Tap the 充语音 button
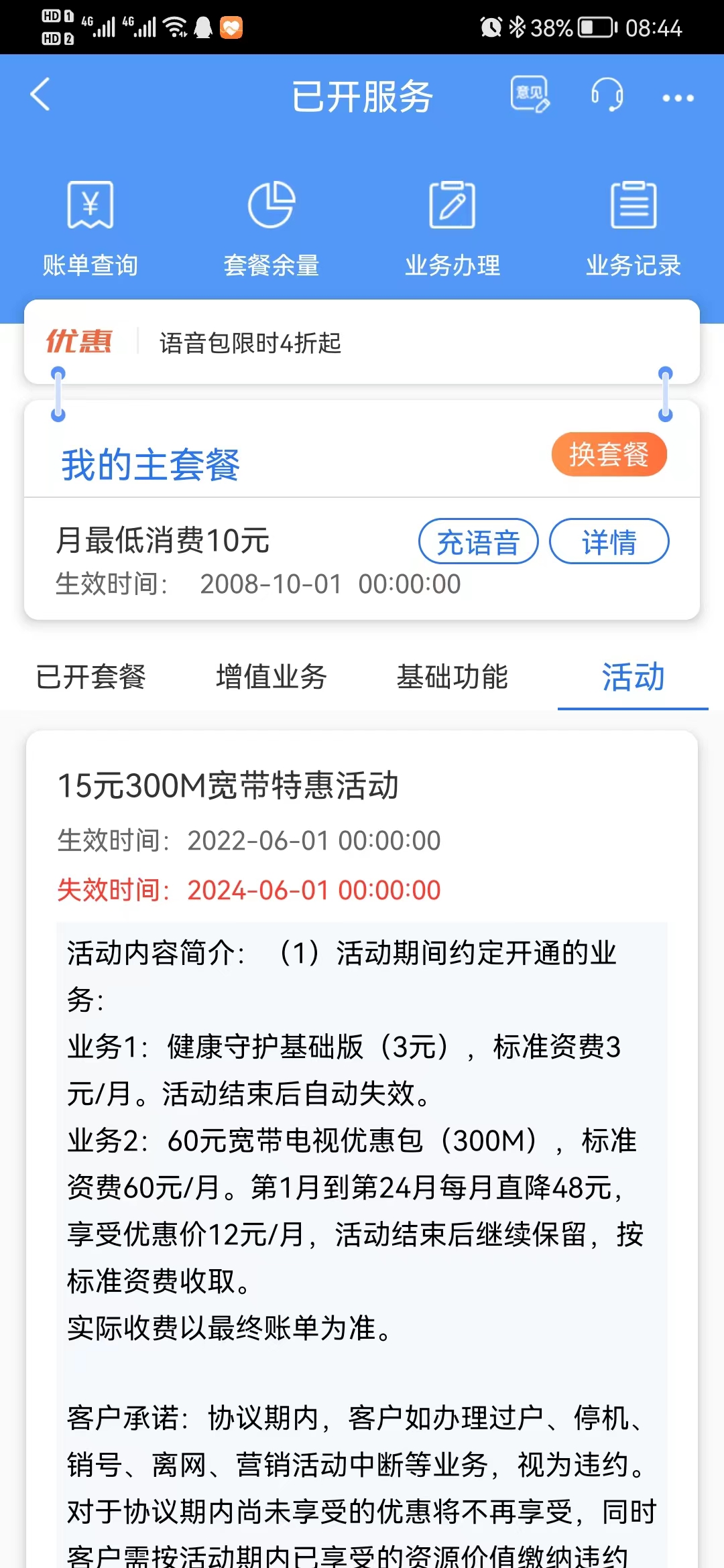This screenshot has height=1568, width=724. click(478, 542)
